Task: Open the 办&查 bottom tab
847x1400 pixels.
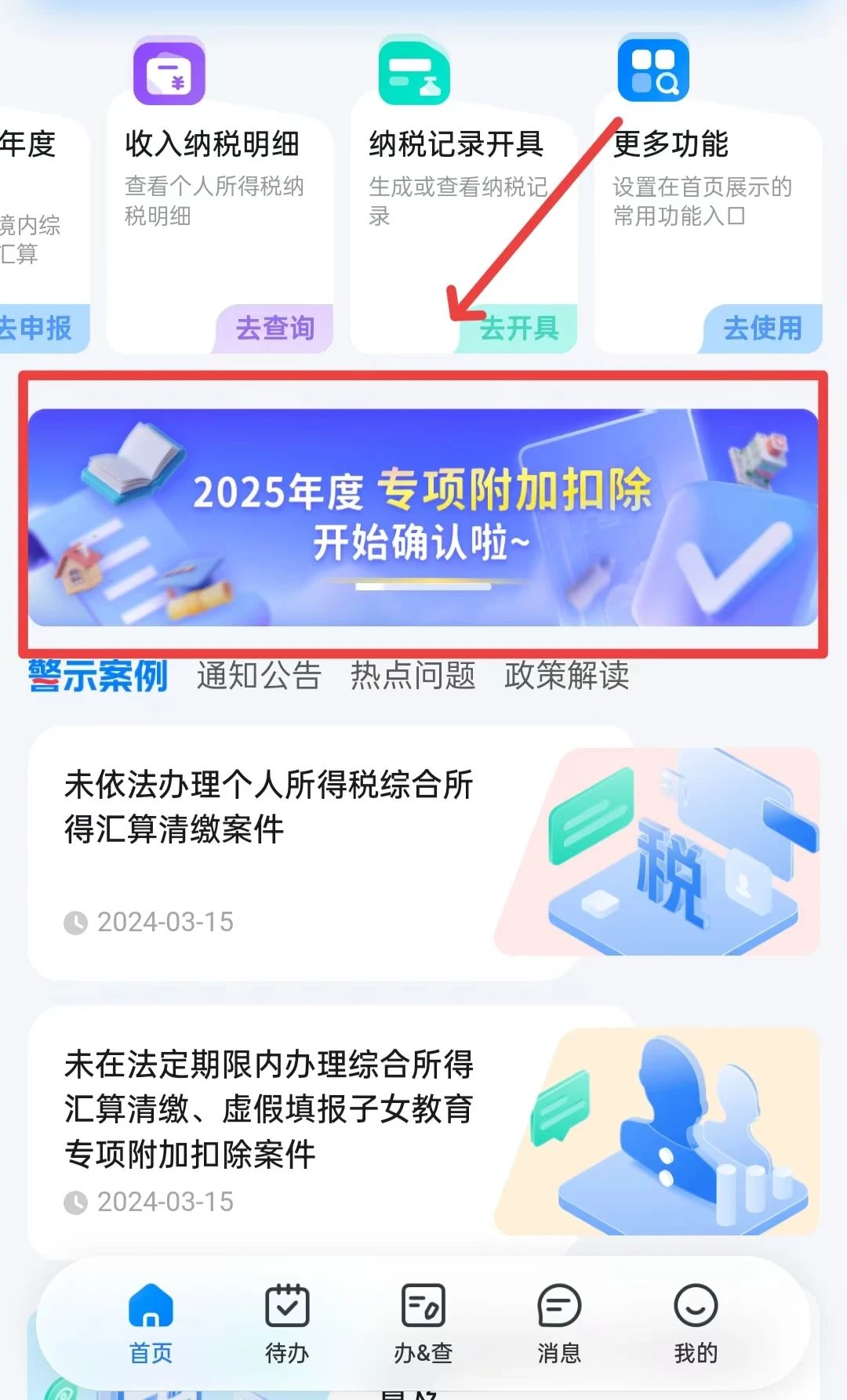Action: tap(423, 1323)
